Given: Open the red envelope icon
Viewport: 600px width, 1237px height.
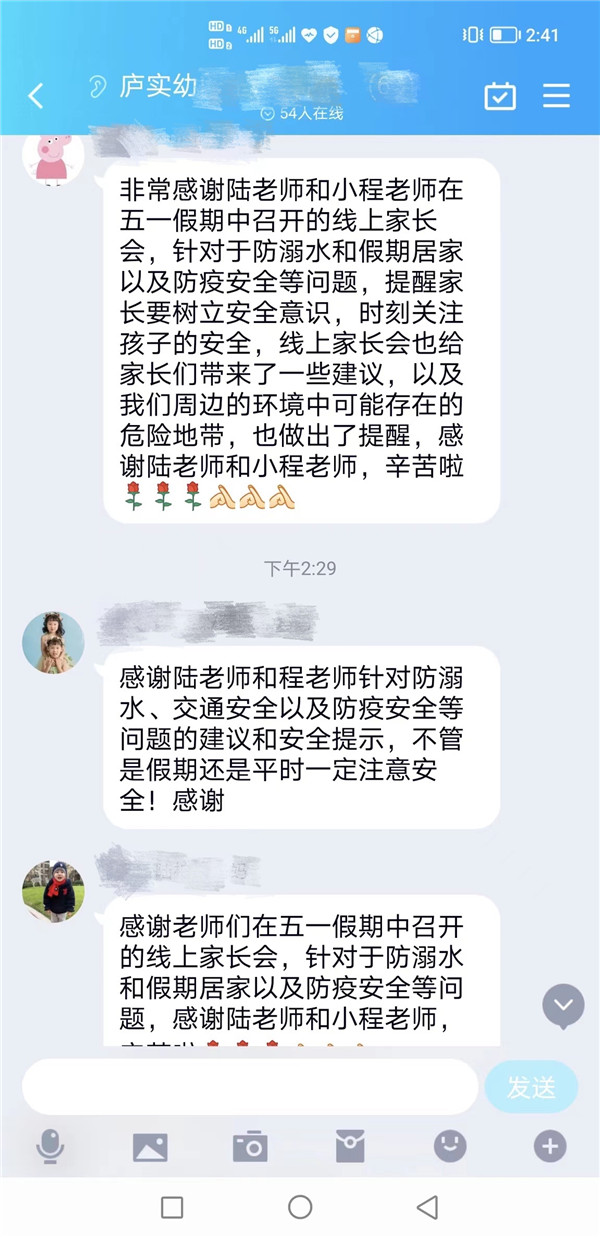Looking at the screenshot, I should point(350,1146).
